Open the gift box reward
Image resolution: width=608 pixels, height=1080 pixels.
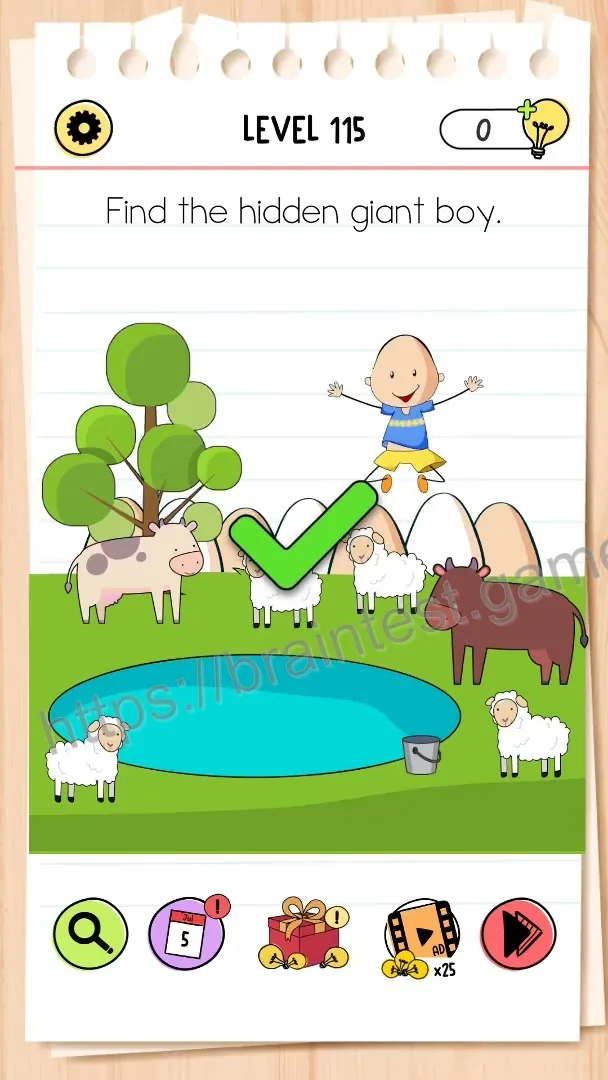[304, 933]
